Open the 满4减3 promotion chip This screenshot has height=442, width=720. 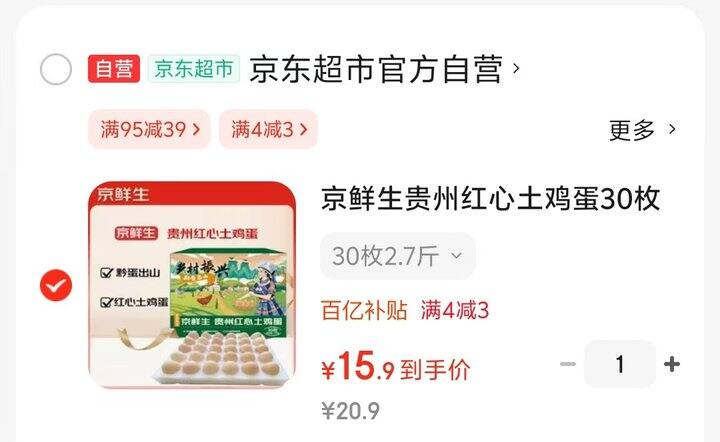(x=268, y=129)
